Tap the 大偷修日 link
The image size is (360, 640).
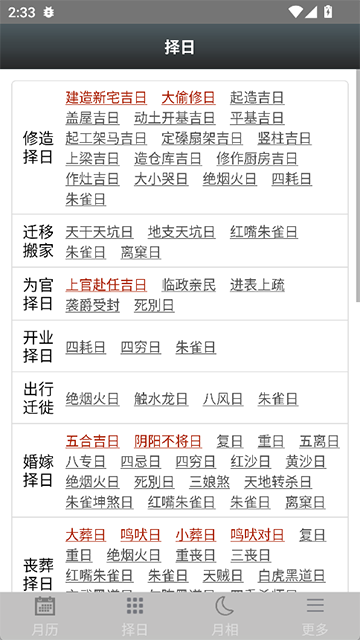[x=188, y=98]
